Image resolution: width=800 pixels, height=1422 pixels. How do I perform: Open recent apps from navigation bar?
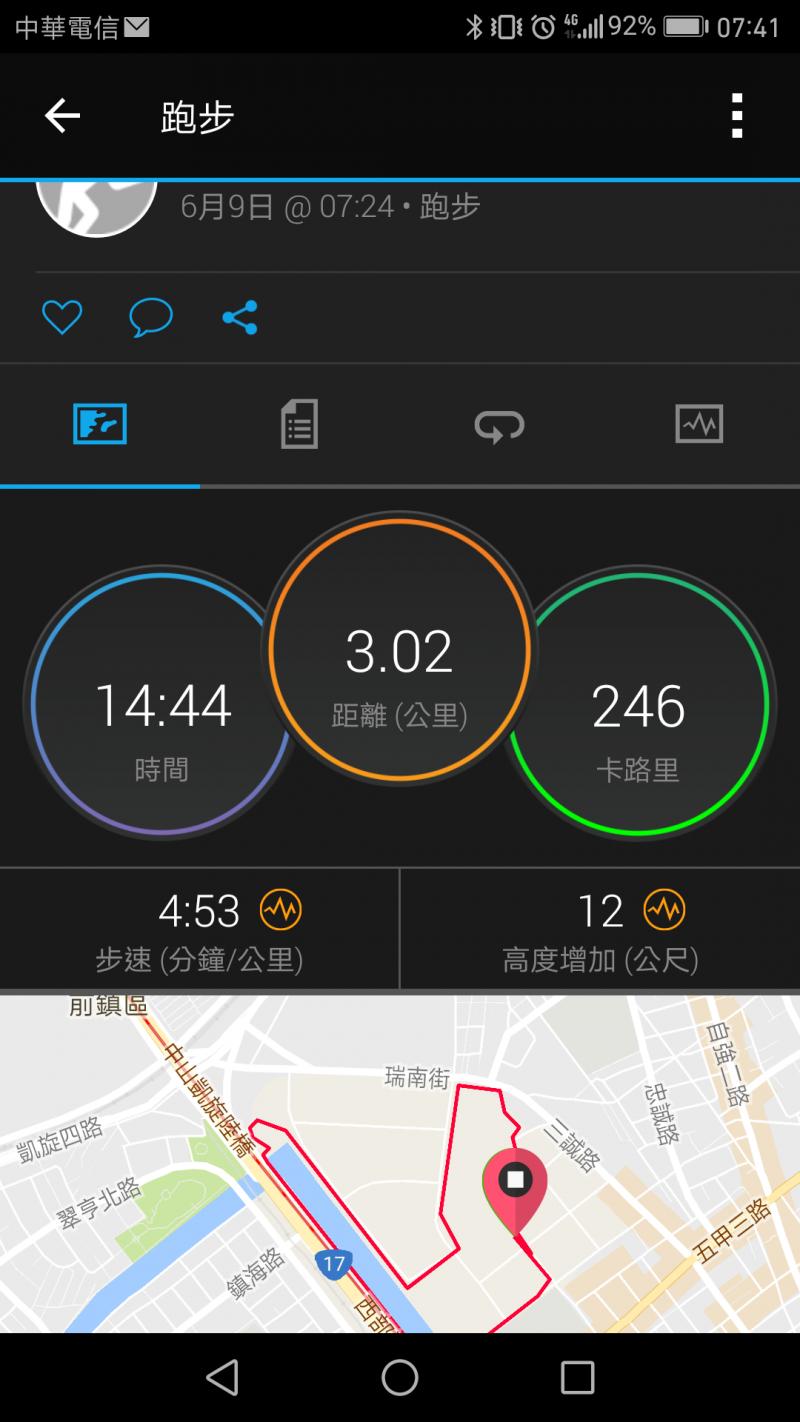pyautogui.click(x=577, y=1377)
